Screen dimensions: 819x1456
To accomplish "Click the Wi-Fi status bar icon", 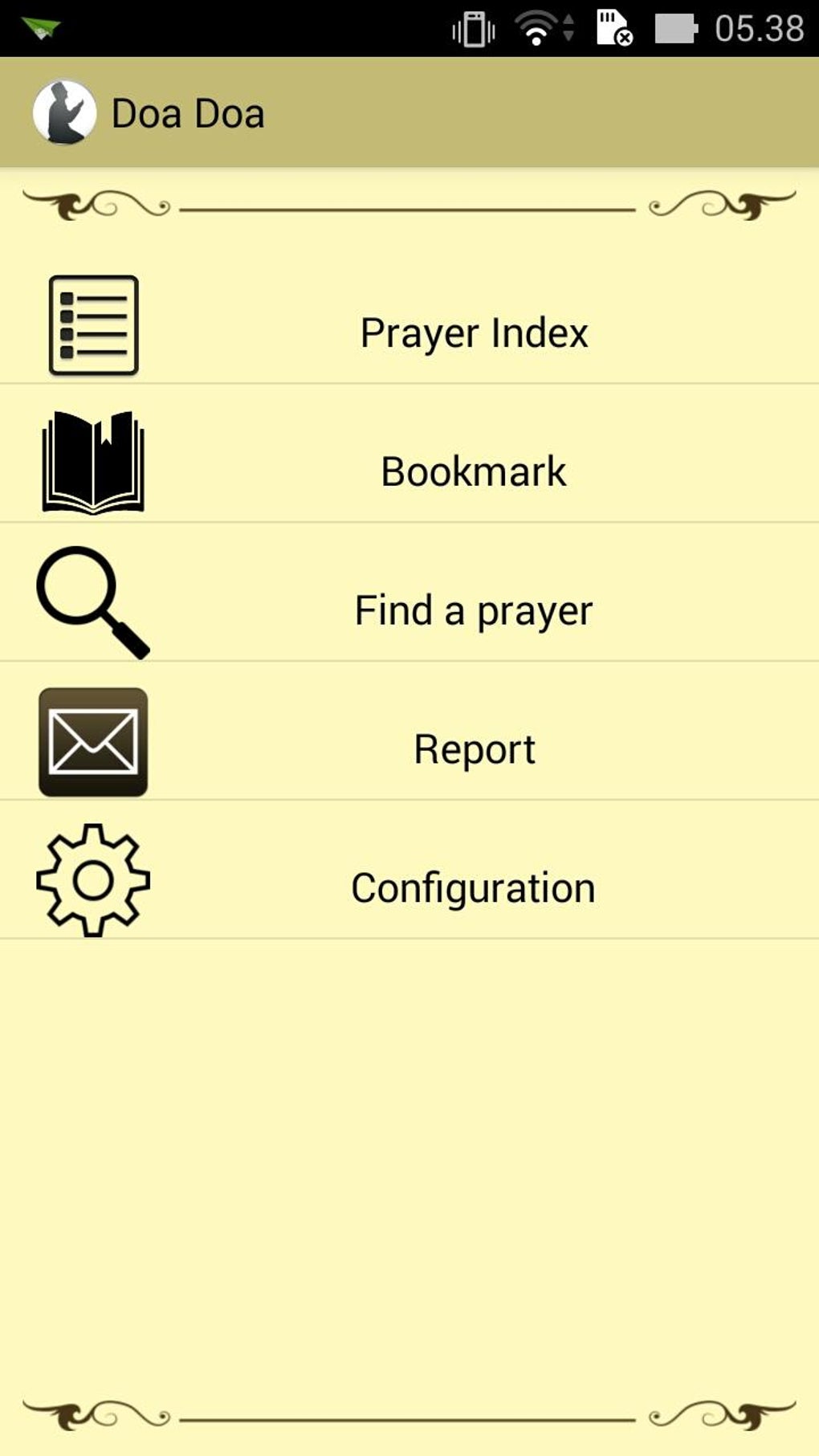I will click(536, 29).
